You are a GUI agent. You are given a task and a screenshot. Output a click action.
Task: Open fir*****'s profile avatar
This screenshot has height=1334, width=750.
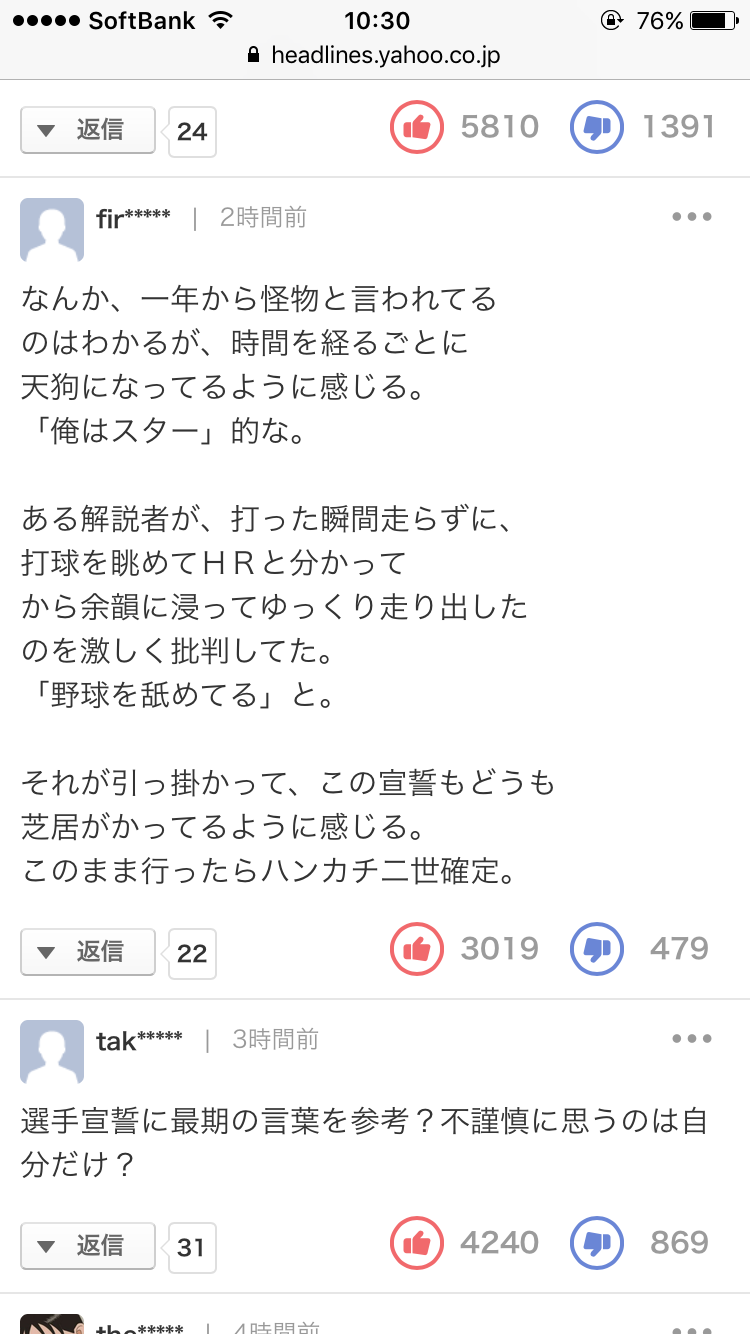tap(52, 229)
